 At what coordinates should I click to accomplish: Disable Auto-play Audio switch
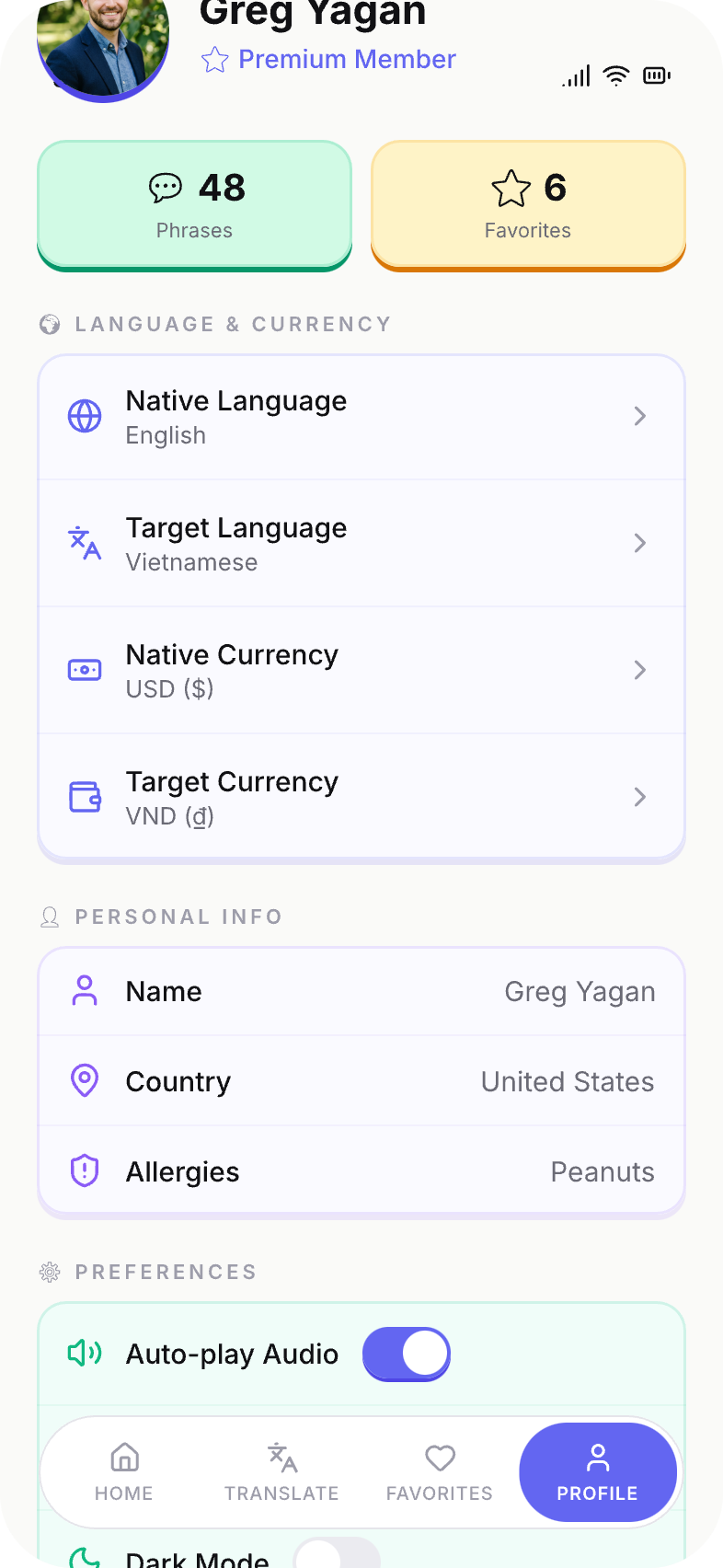tap(406, 1355)
